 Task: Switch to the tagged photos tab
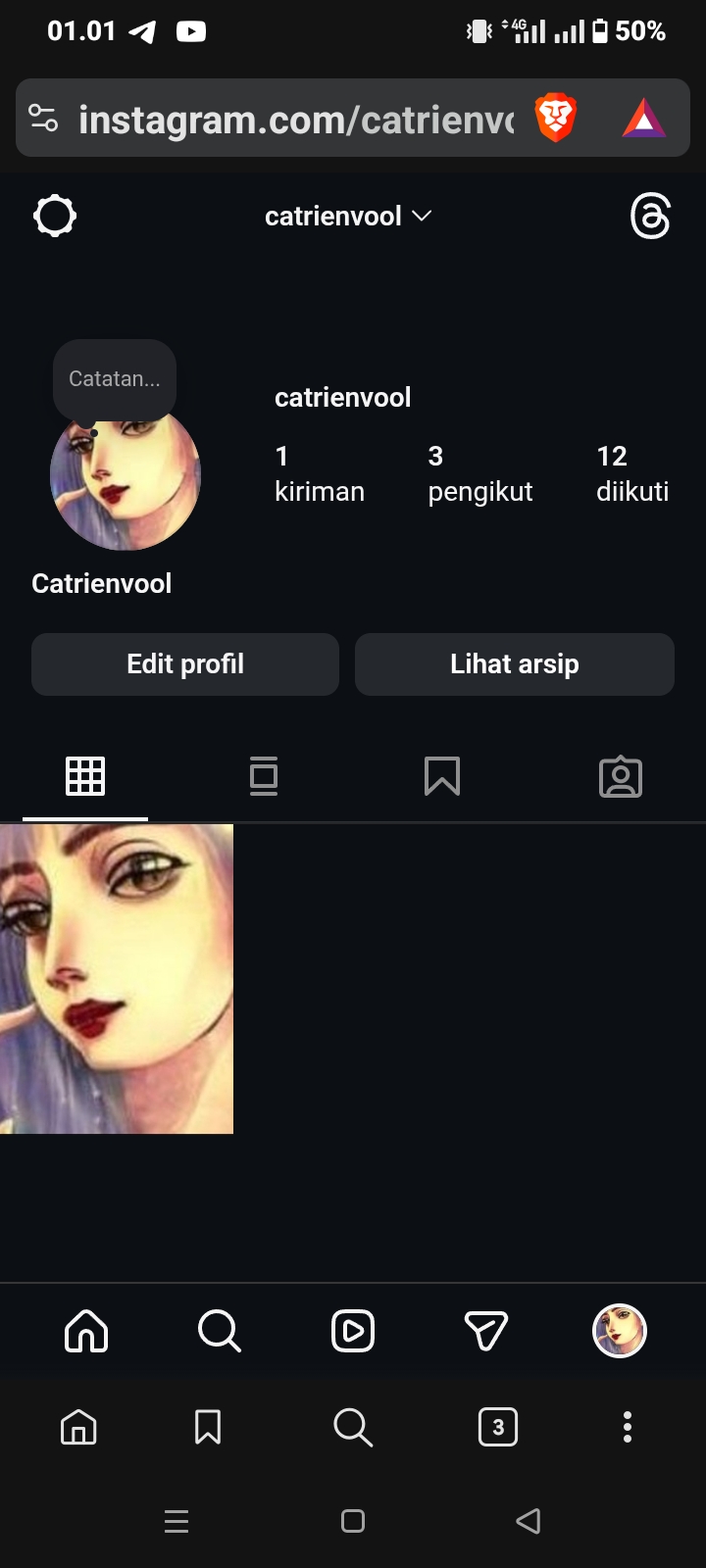pyautogui.click(x=621, y=777)
